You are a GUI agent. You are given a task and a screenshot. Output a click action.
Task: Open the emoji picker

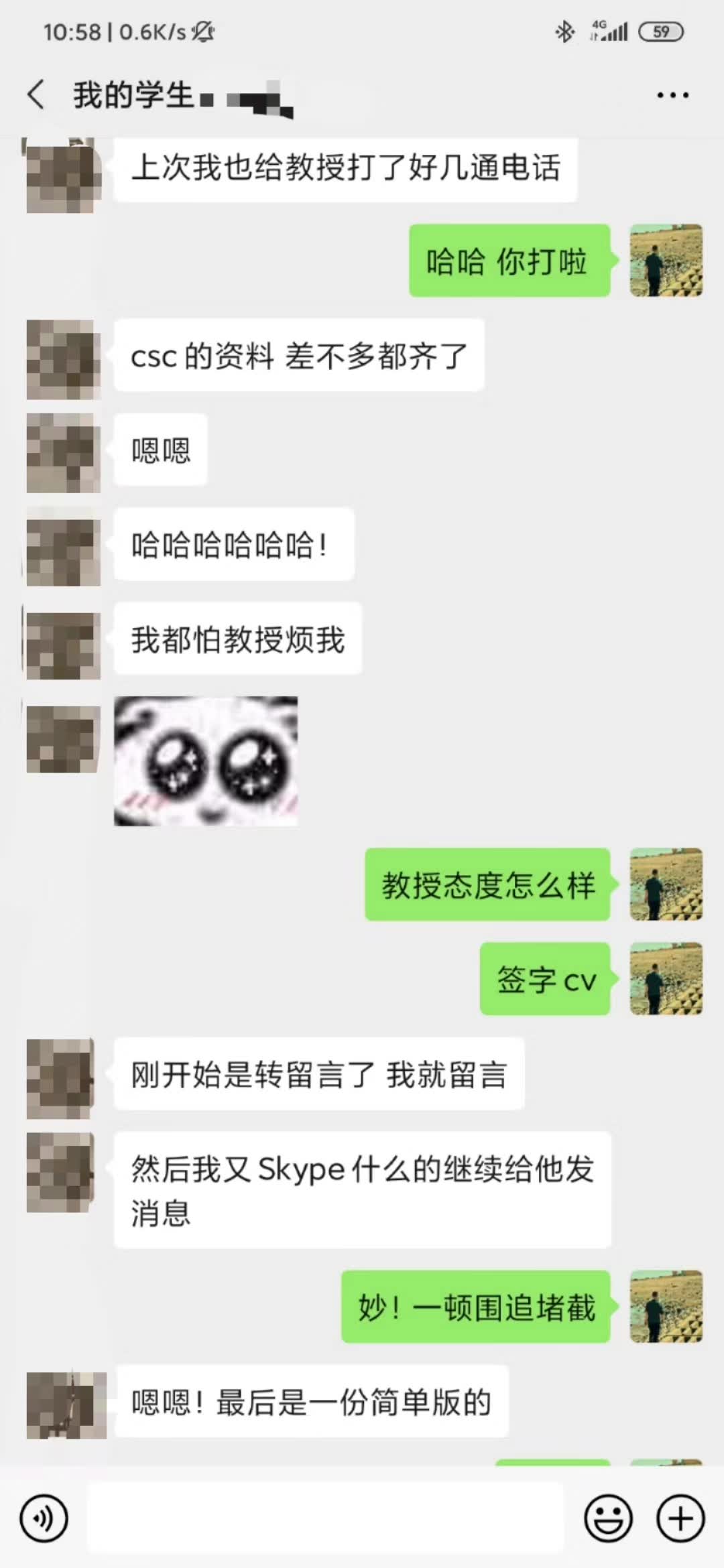click(x=608, y=1518)
